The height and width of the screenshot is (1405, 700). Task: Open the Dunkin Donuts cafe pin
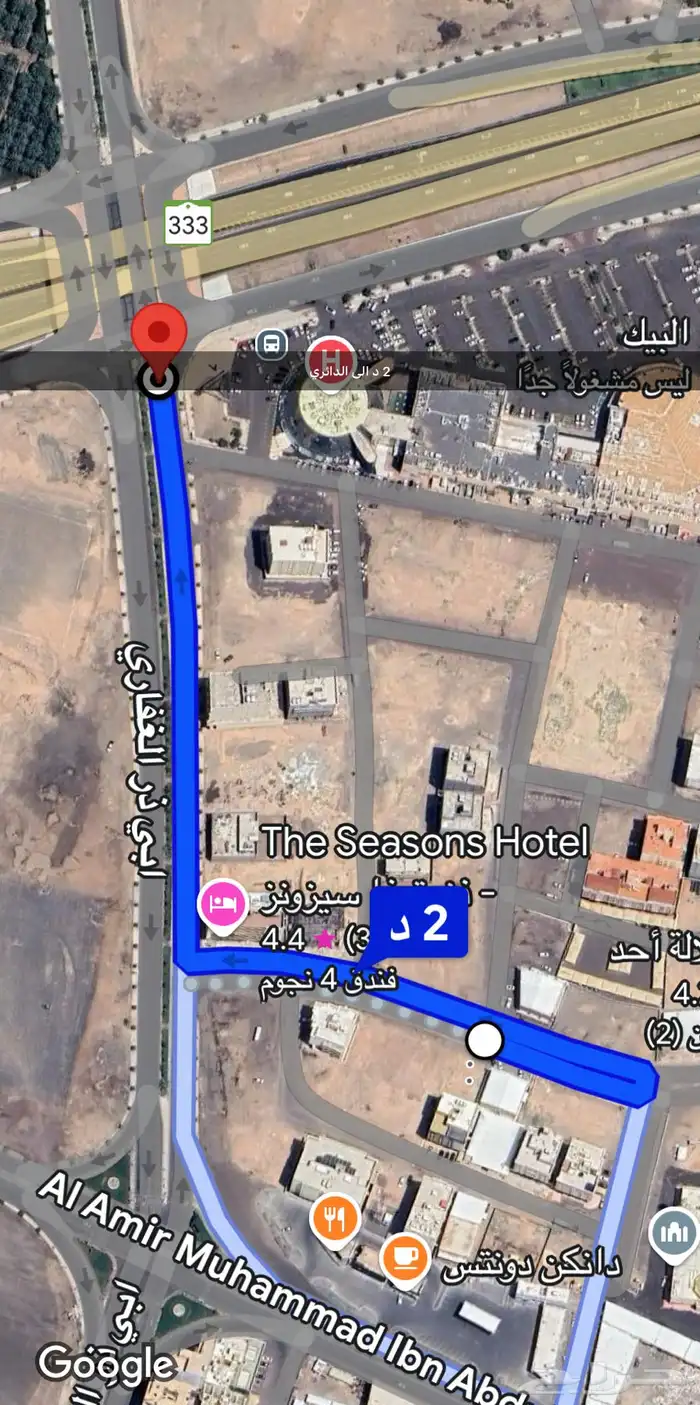(404, 1257)
